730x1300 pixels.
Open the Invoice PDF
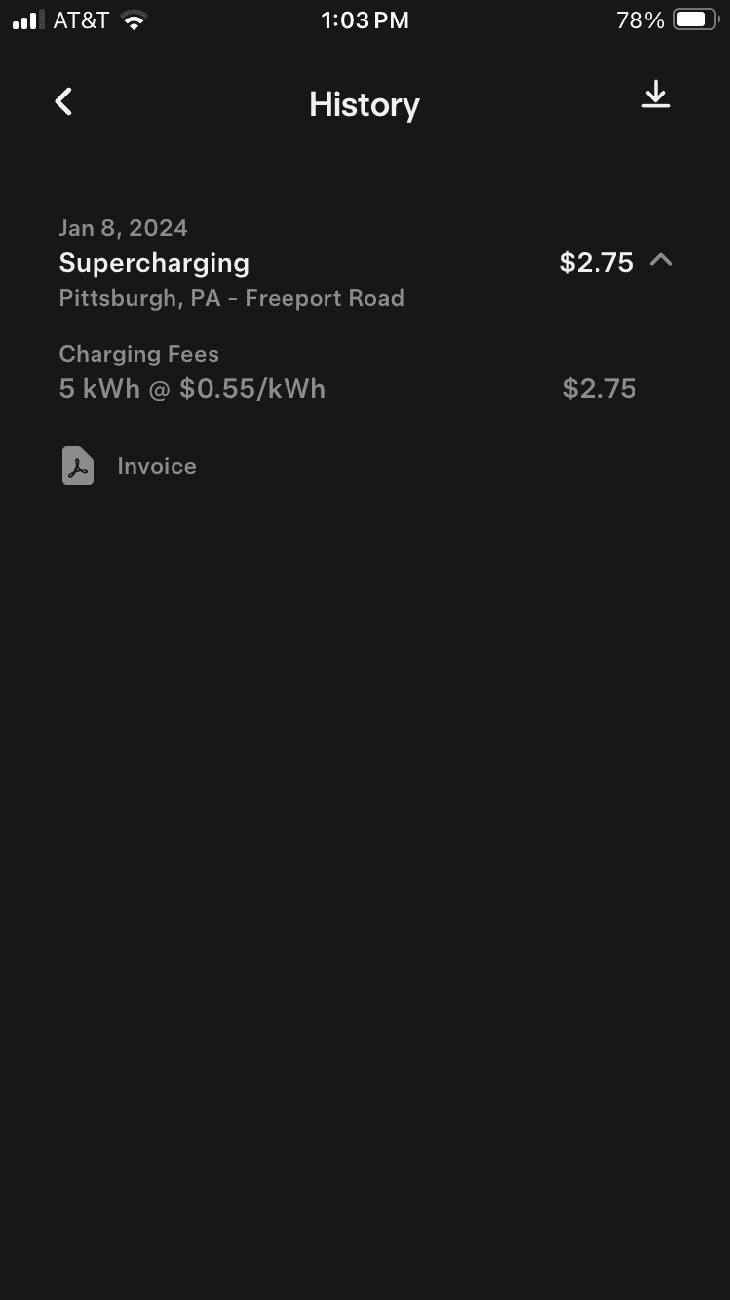pos(130,466)
